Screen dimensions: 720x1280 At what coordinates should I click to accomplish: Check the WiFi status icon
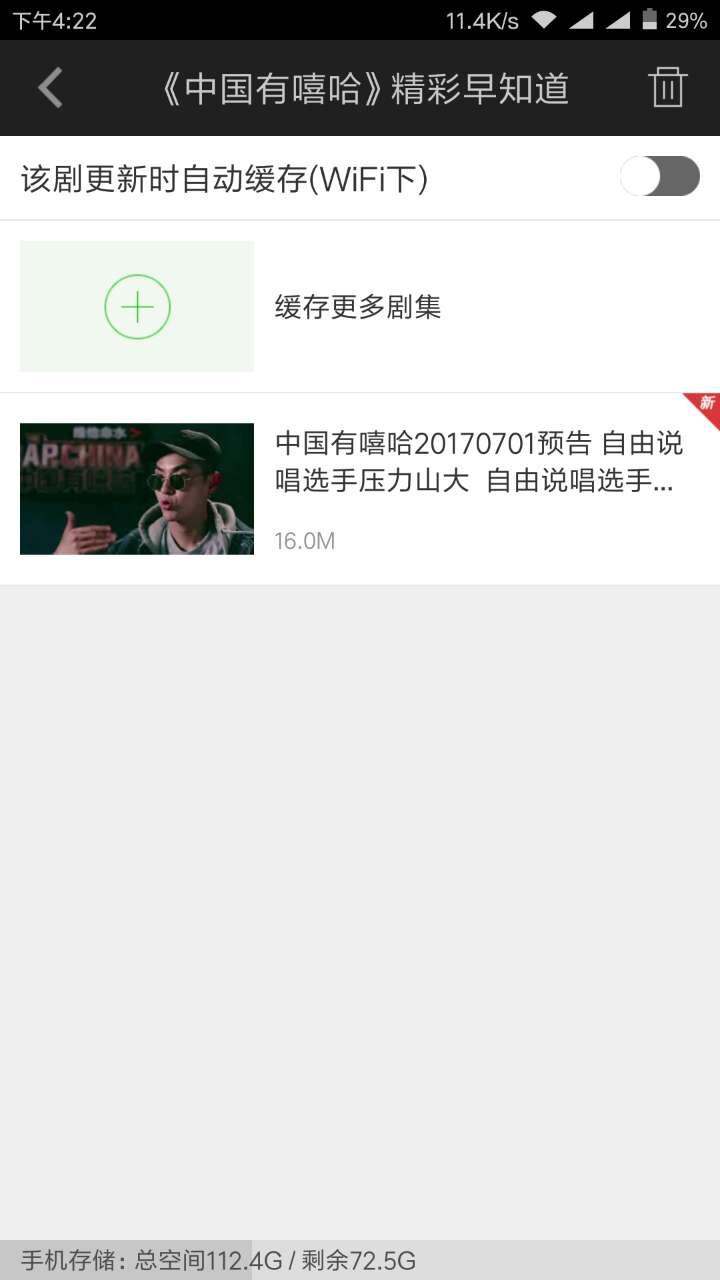pyautogui.click(x=545, y=17)
